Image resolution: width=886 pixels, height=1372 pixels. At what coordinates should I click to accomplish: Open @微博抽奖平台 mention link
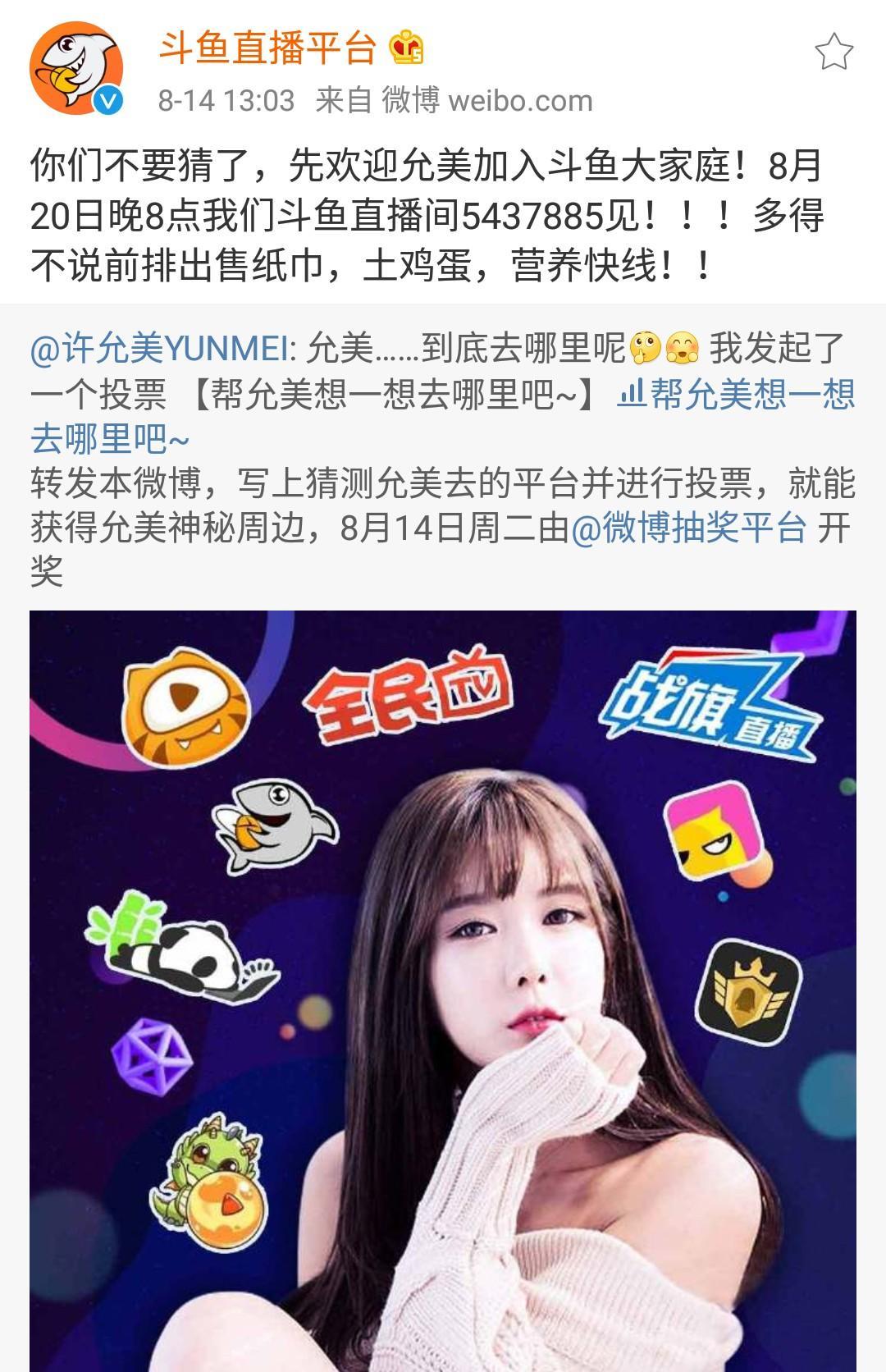(687, 528)
